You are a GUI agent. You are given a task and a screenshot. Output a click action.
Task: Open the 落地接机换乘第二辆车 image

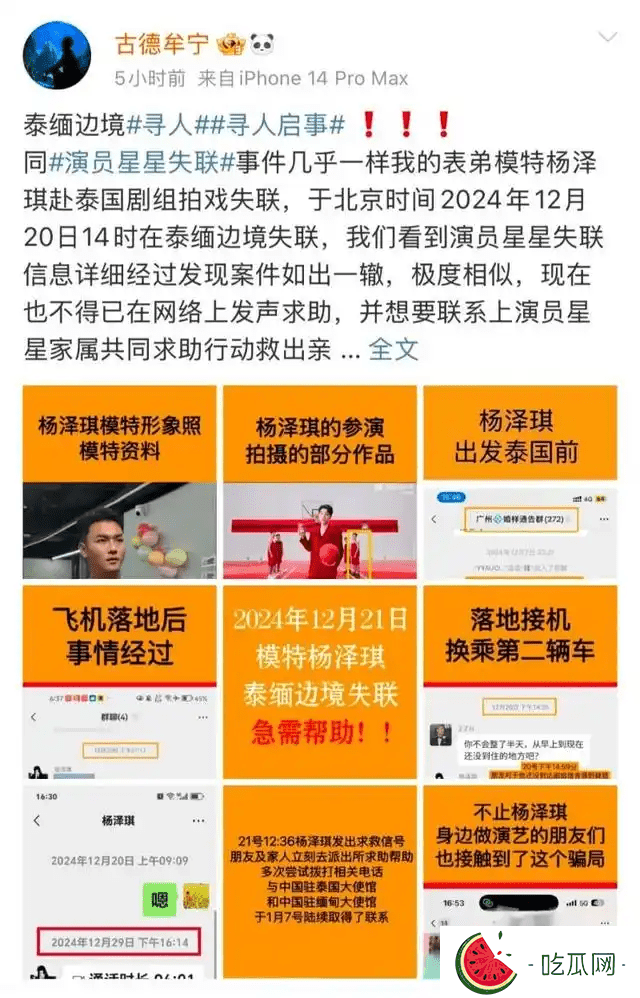coord(520,682)
